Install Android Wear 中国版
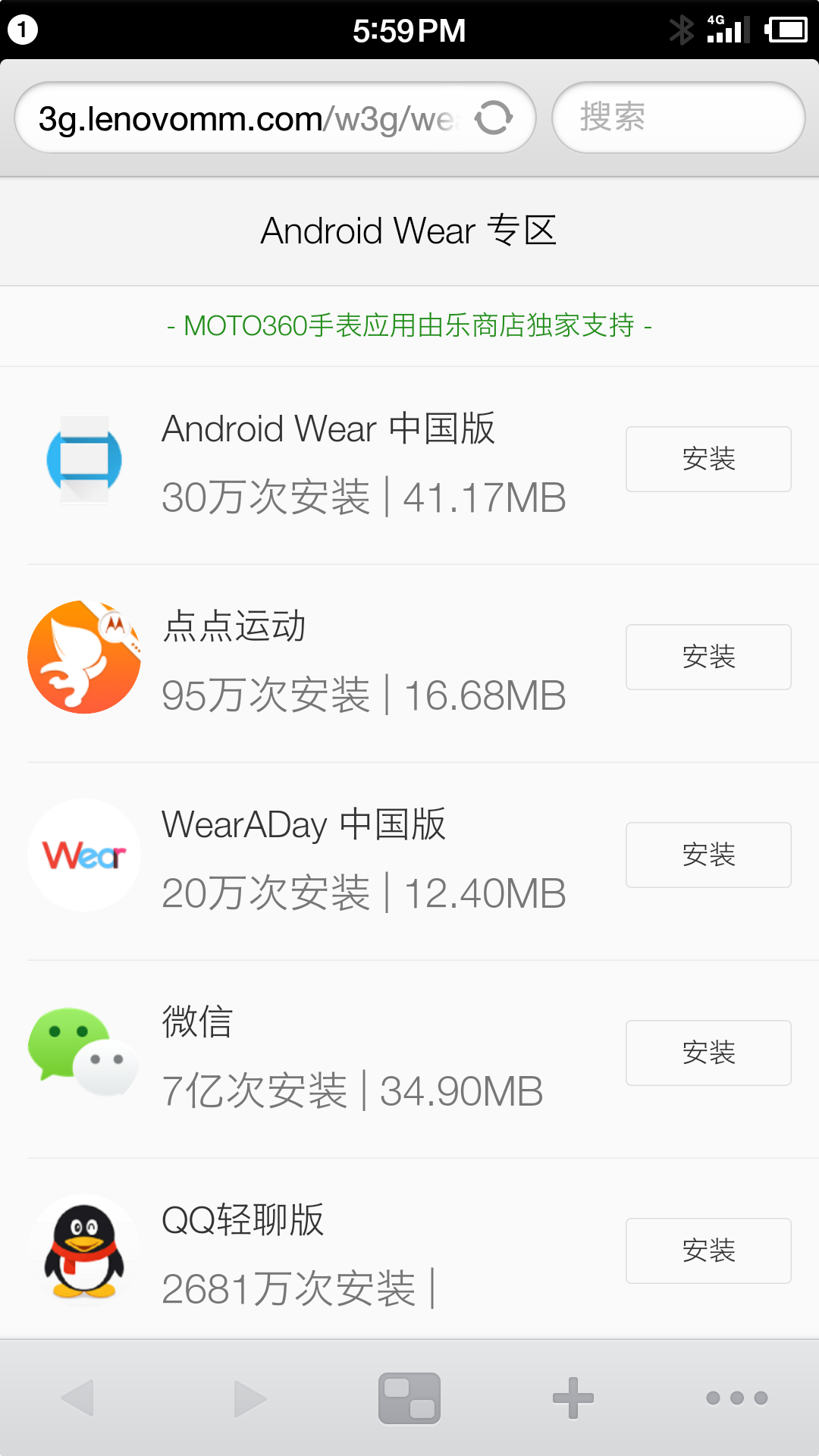 click(x=708, y=459)
